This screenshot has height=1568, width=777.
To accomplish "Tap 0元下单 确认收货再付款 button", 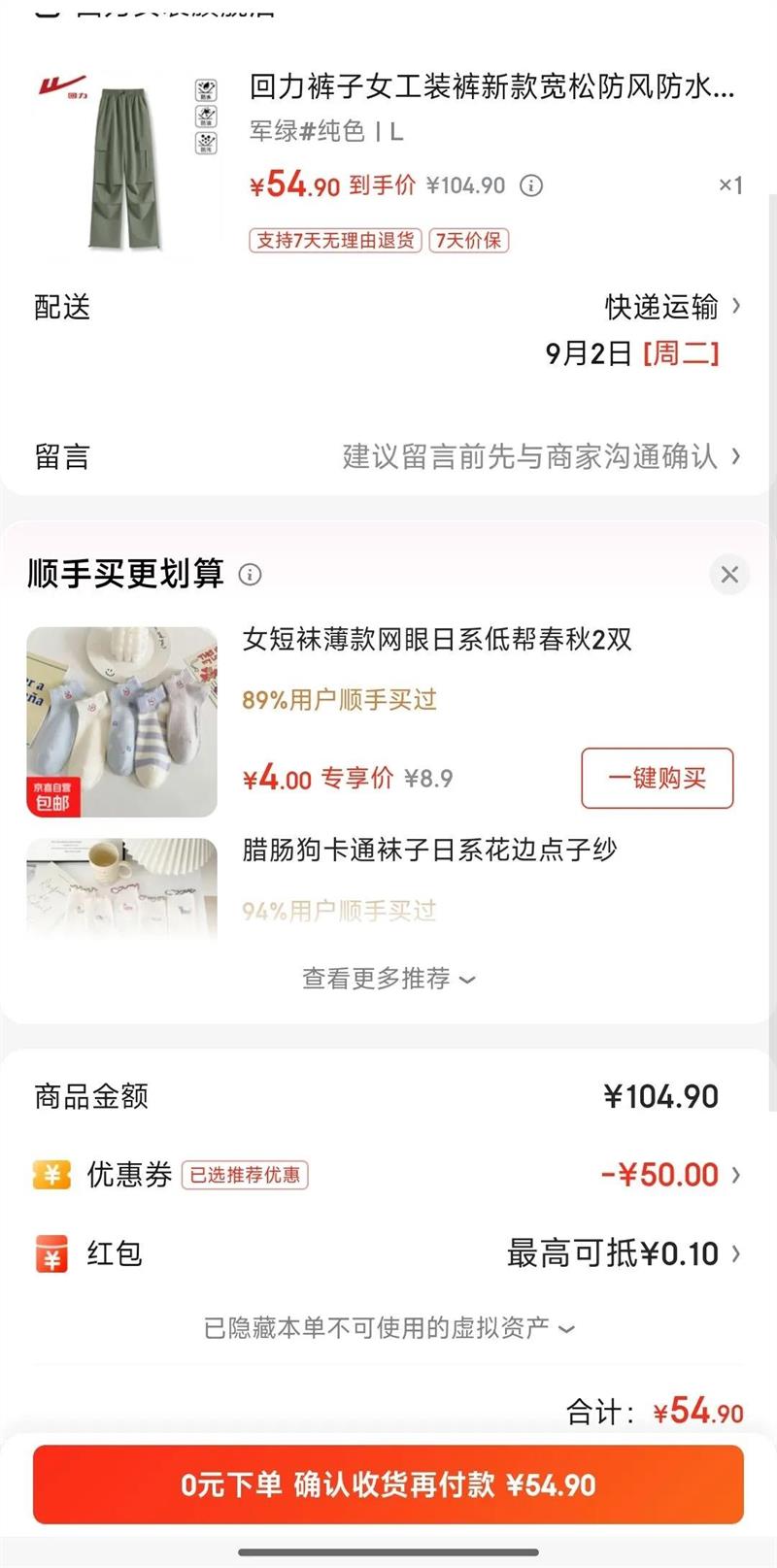I will tap(388, 1485).
